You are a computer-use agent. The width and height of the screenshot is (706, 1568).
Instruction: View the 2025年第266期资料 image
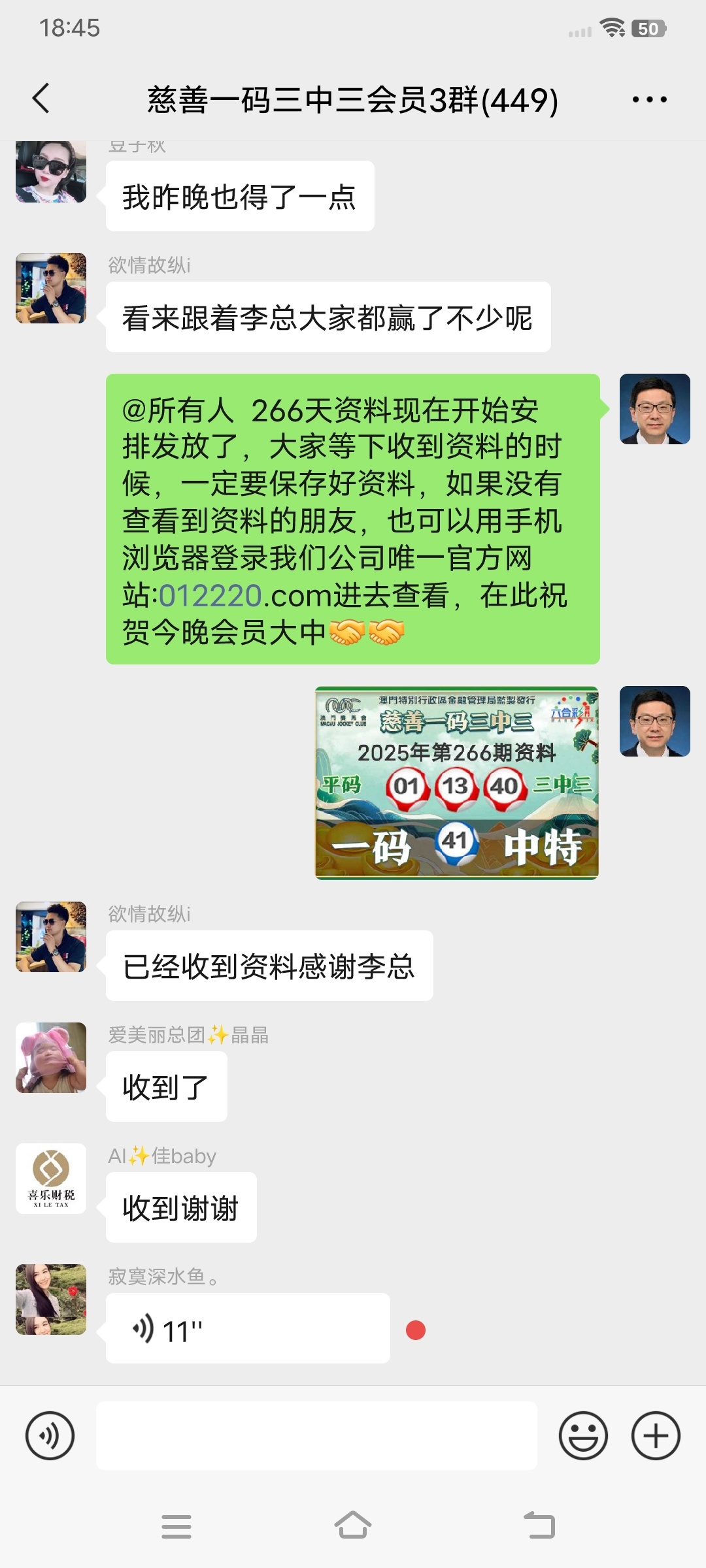[x=456, y=783]
